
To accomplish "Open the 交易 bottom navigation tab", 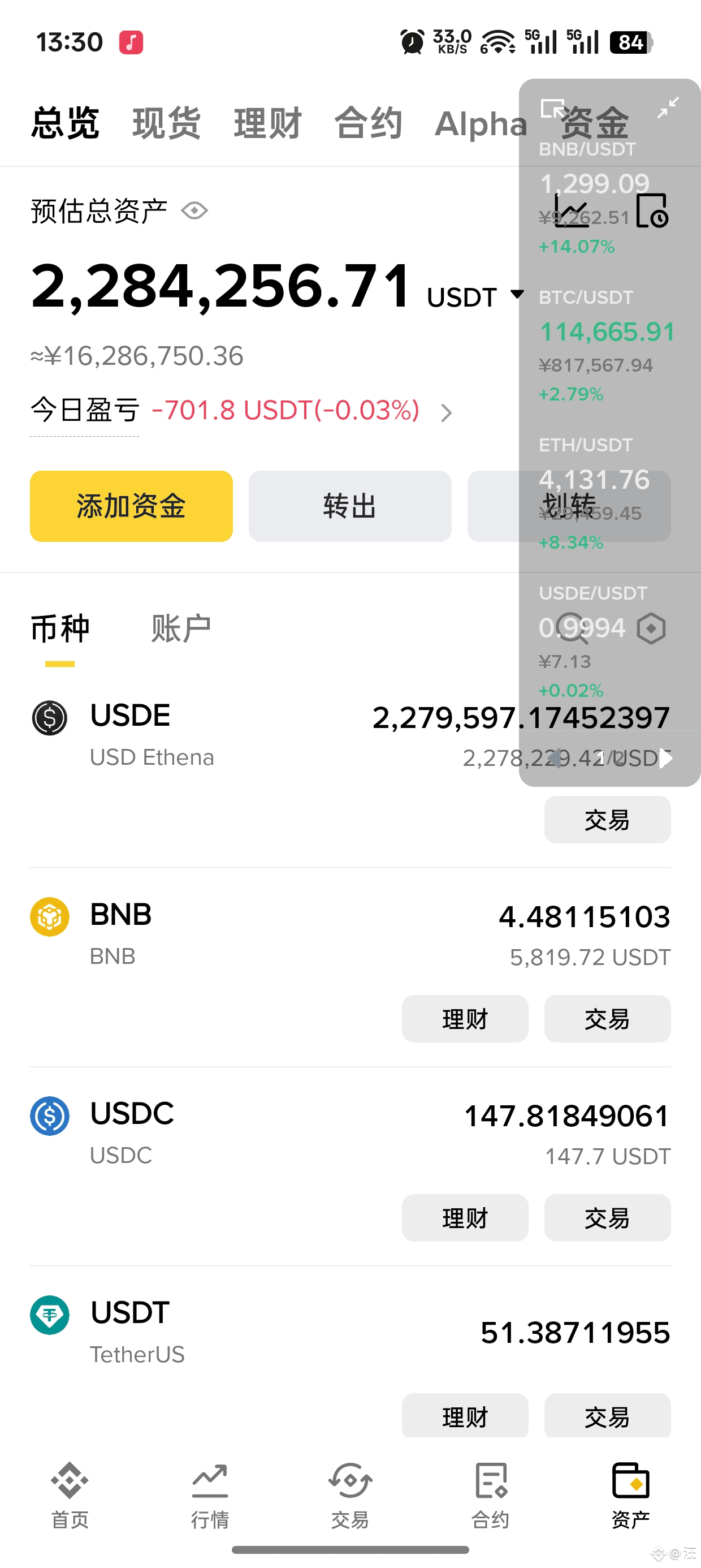I will (x=350, y=1494).
